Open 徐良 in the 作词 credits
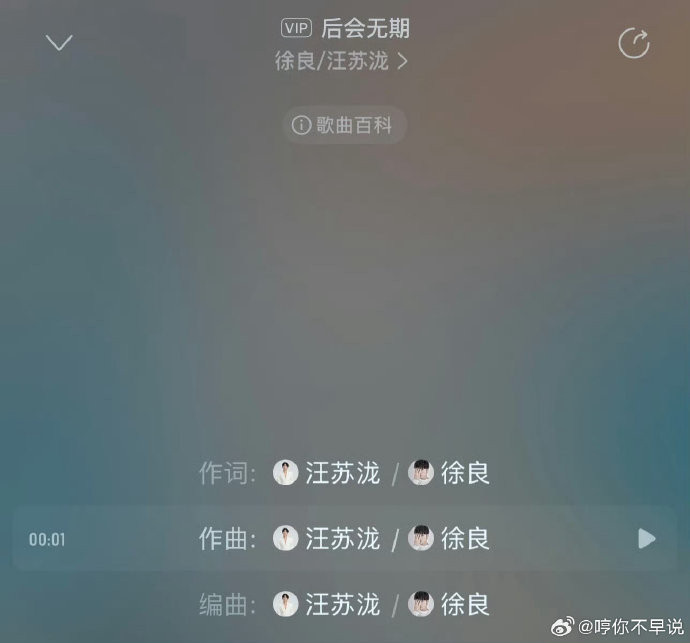The image size is (690, 643). pos(451,473)
